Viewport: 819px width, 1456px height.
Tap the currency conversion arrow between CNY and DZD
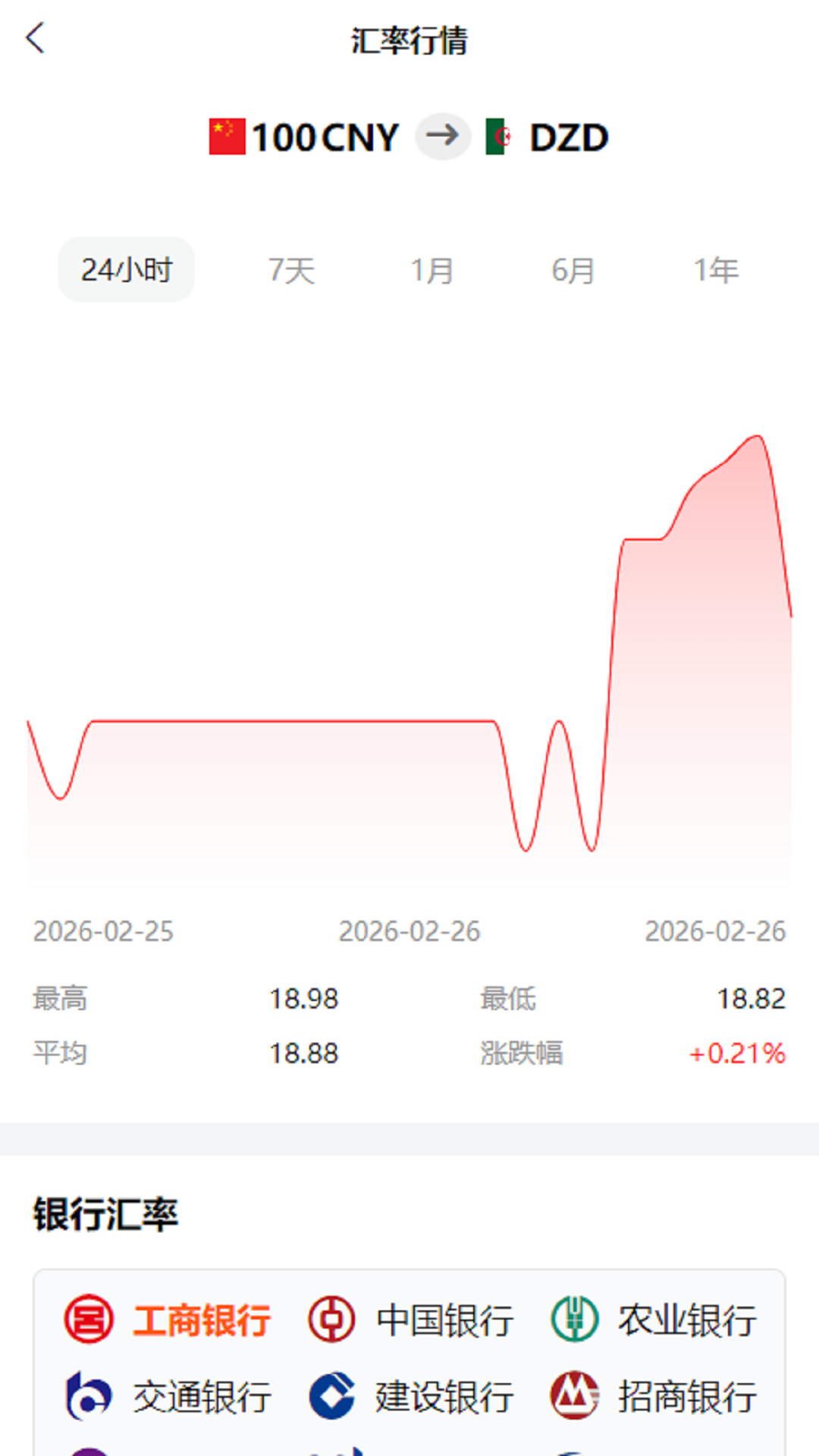click(x=442, y=136)
